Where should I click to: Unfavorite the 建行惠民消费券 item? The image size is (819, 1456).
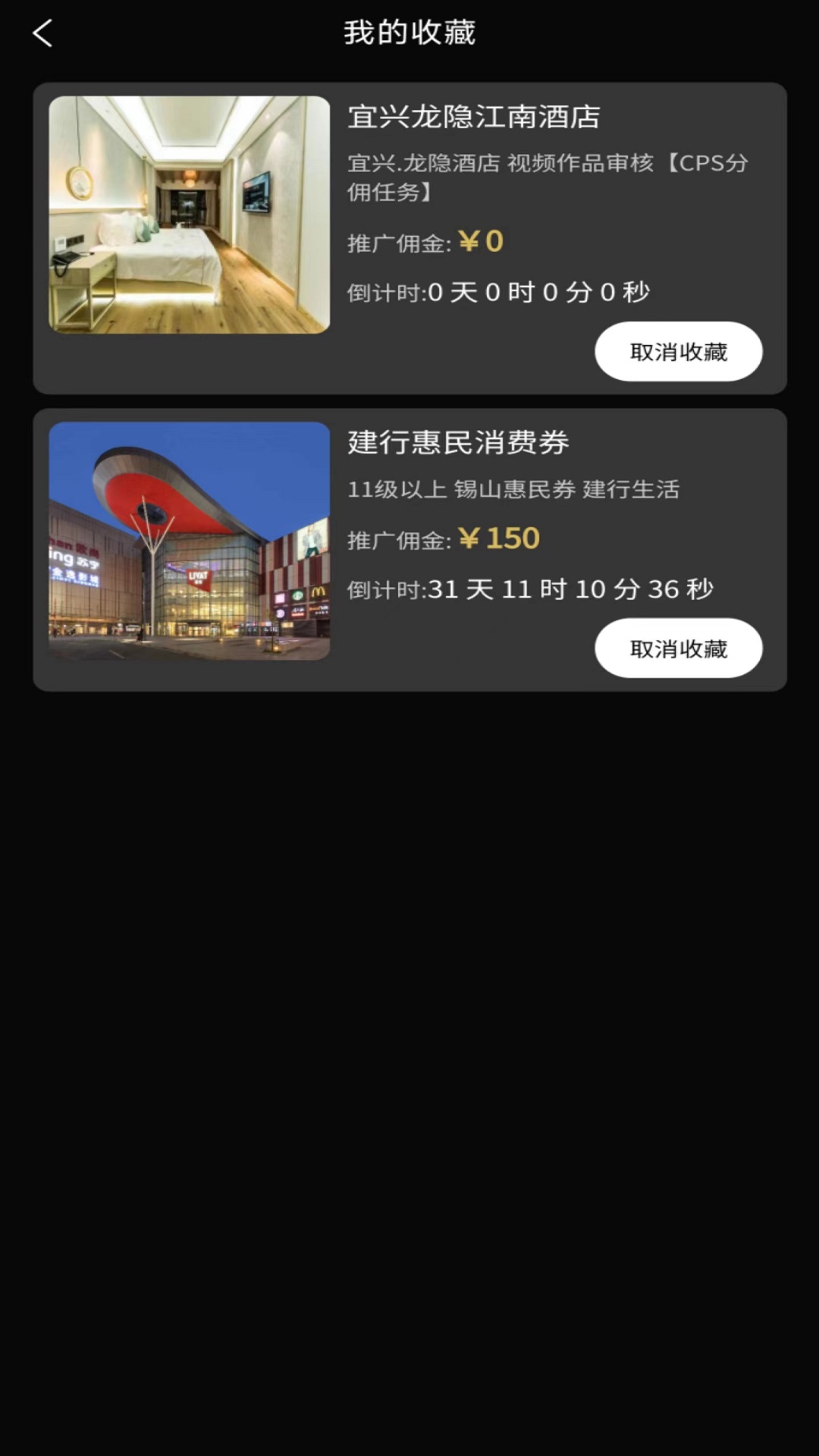coord(678,648)
